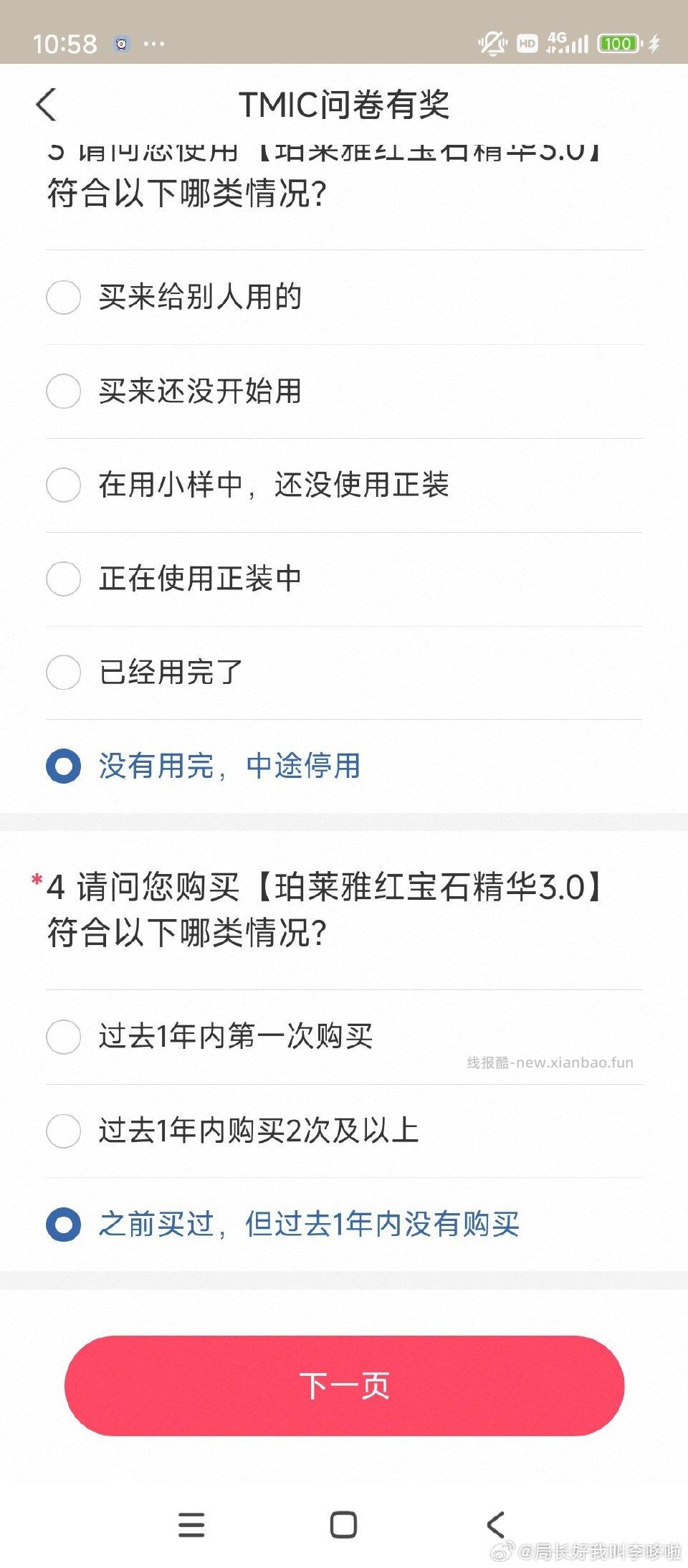Tap the HD VoLTE indicator in the status bar
This screenshot has width=688, height=1568.
coord(528,44)
